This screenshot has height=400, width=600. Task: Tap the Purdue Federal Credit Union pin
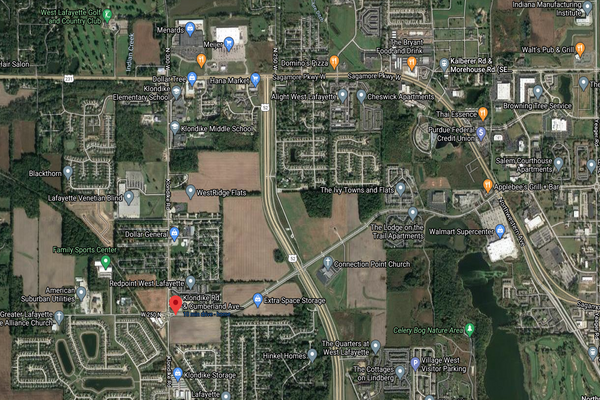(481, 133)
